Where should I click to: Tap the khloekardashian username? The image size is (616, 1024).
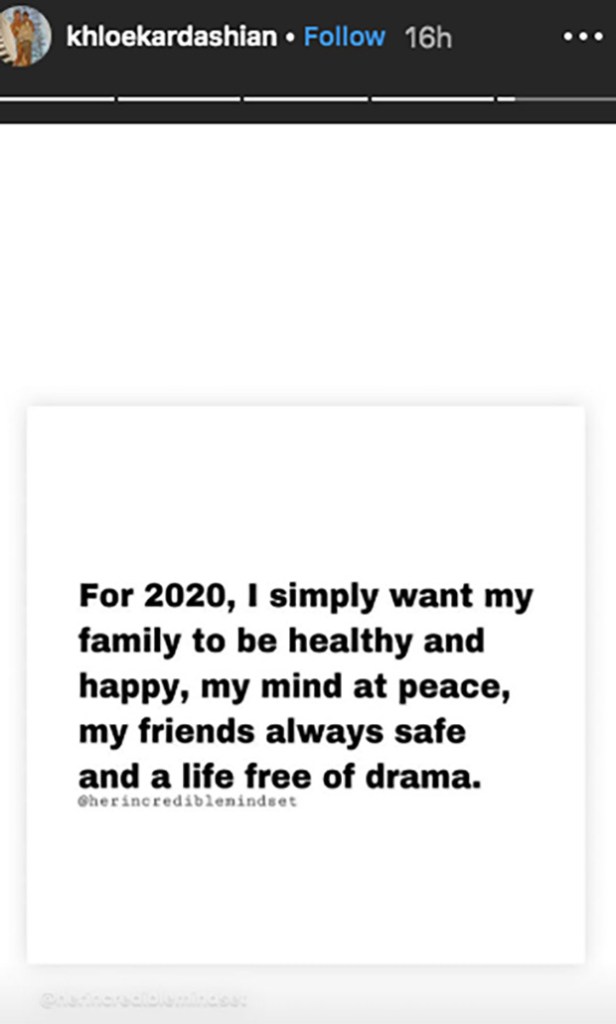coord(170,37)
